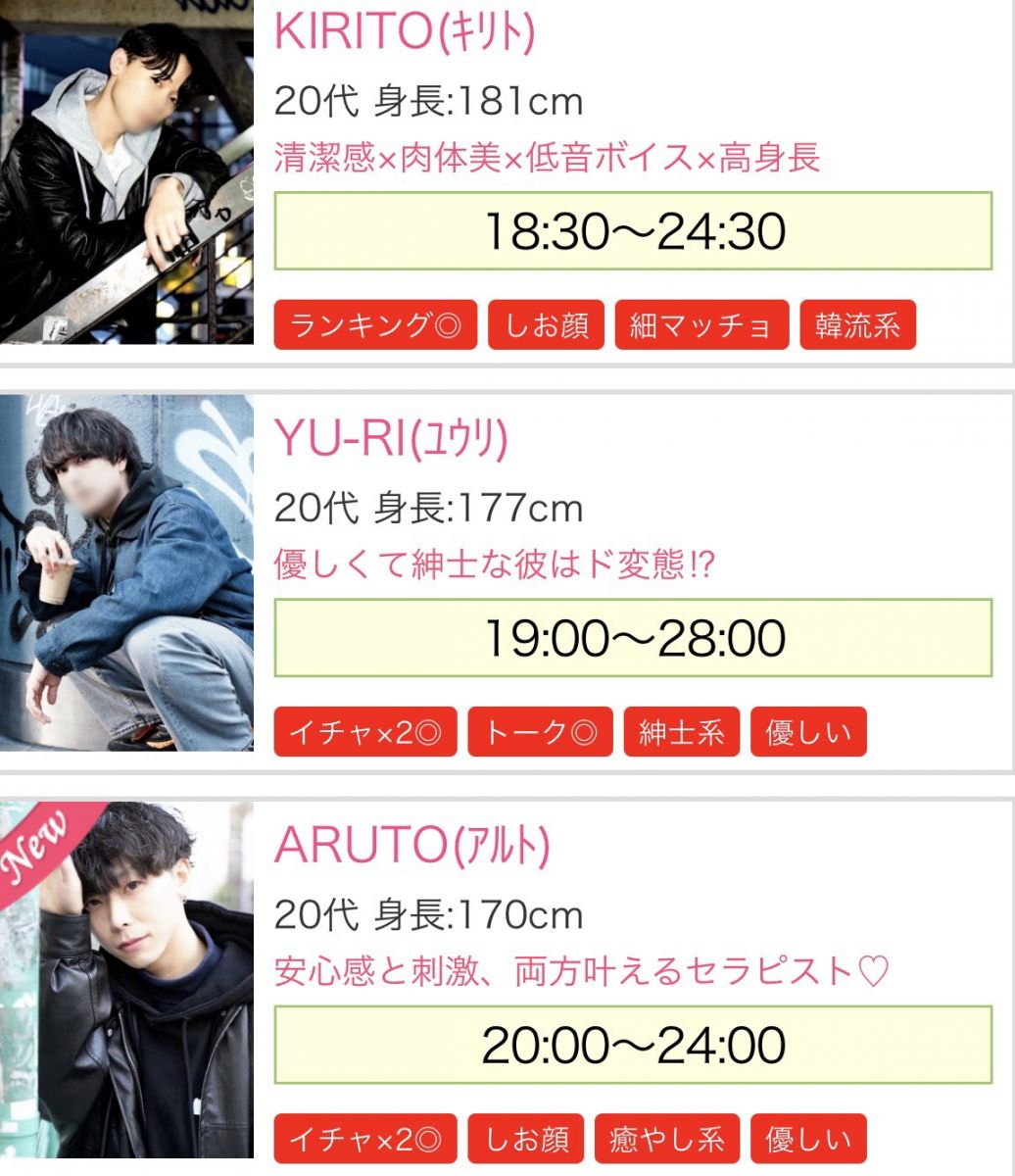Tap the KIRITO(キリト) name link

(x=405, y=32)
